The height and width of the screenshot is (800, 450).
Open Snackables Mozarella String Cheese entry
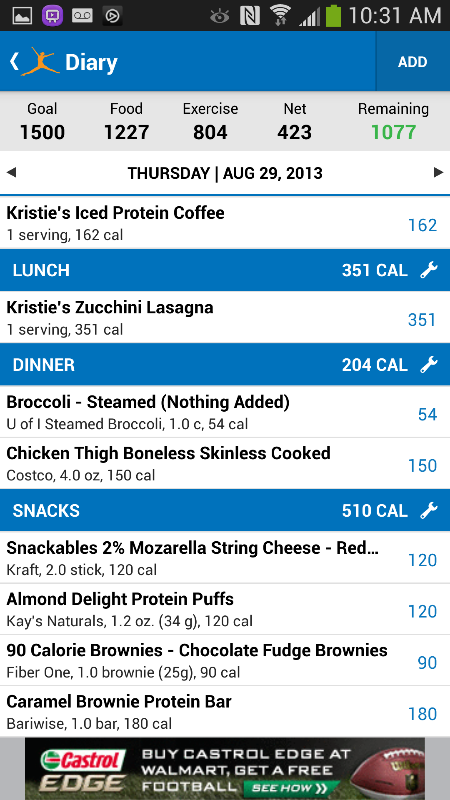point(225,558)
